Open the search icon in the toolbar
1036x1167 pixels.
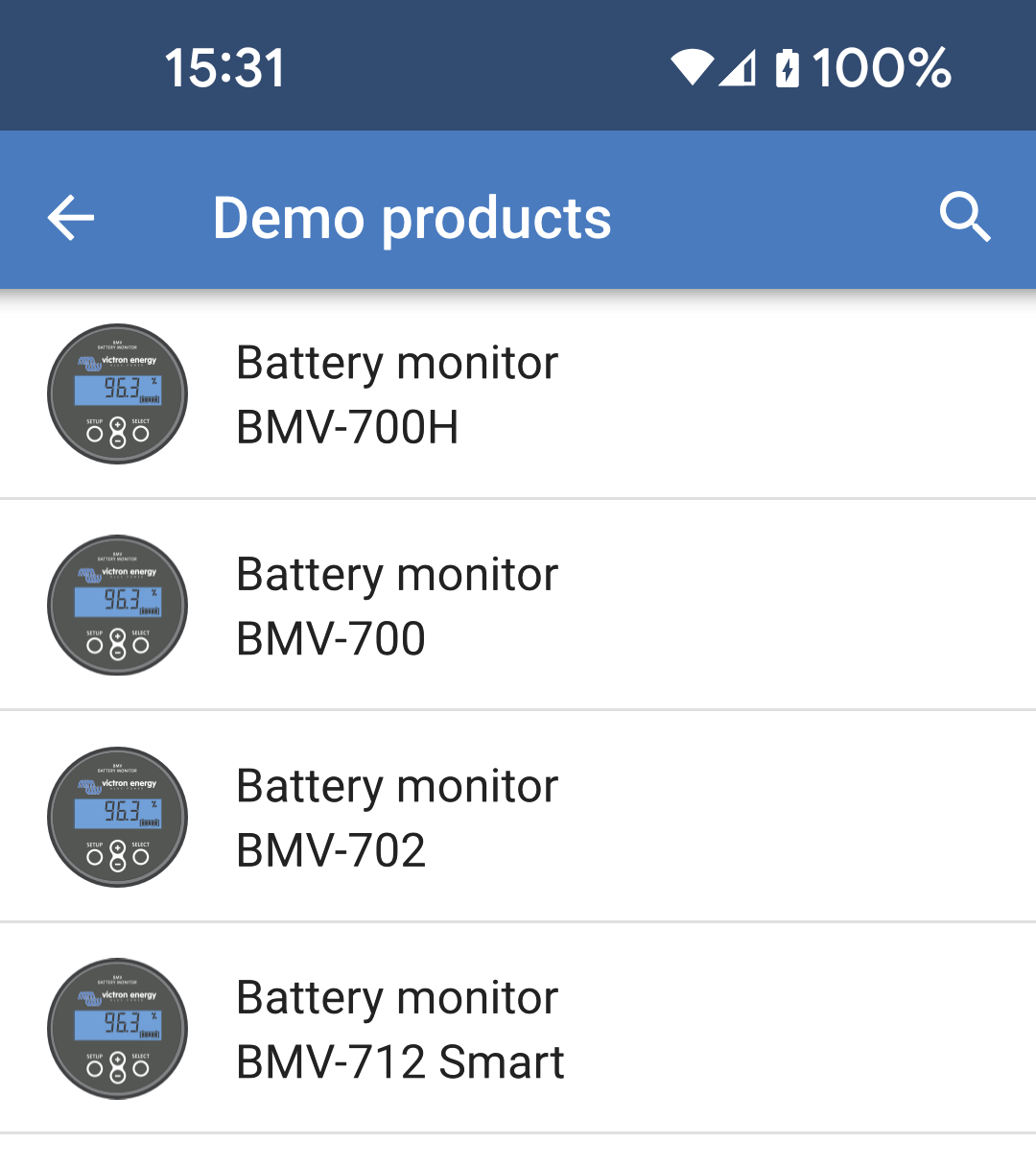966,217
